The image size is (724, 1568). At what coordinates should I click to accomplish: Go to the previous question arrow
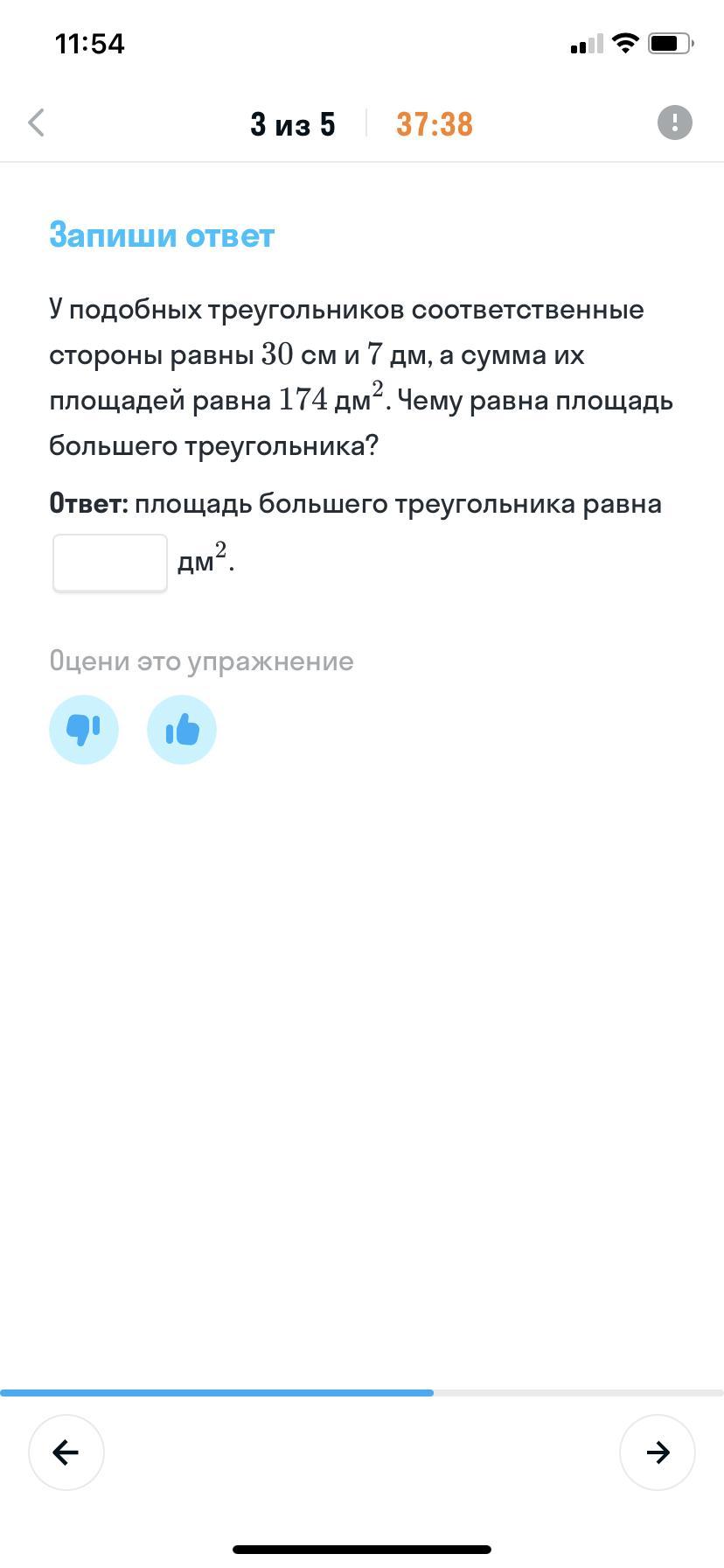[66, 1452]
